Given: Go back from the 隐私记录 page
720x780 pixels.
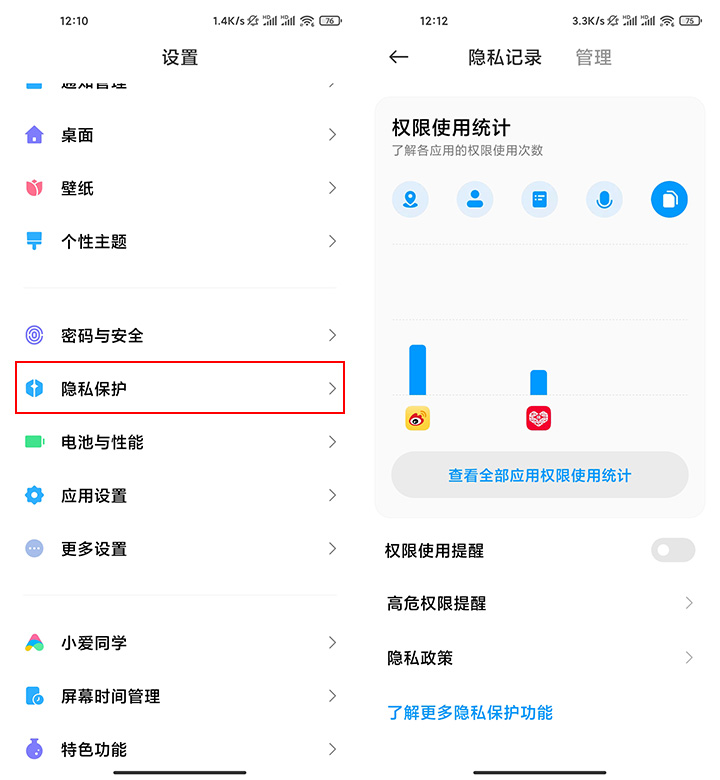Looking at the screenshot, I should pos(399,57).
